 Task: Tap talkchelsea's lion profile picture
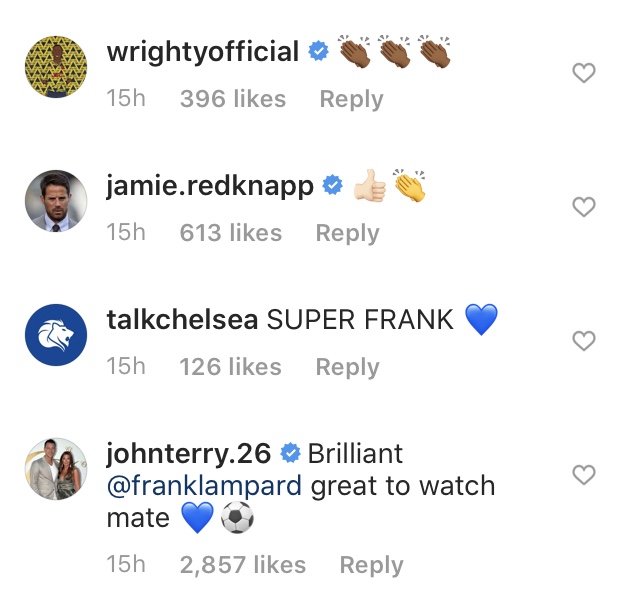click(x=55, y=336)
